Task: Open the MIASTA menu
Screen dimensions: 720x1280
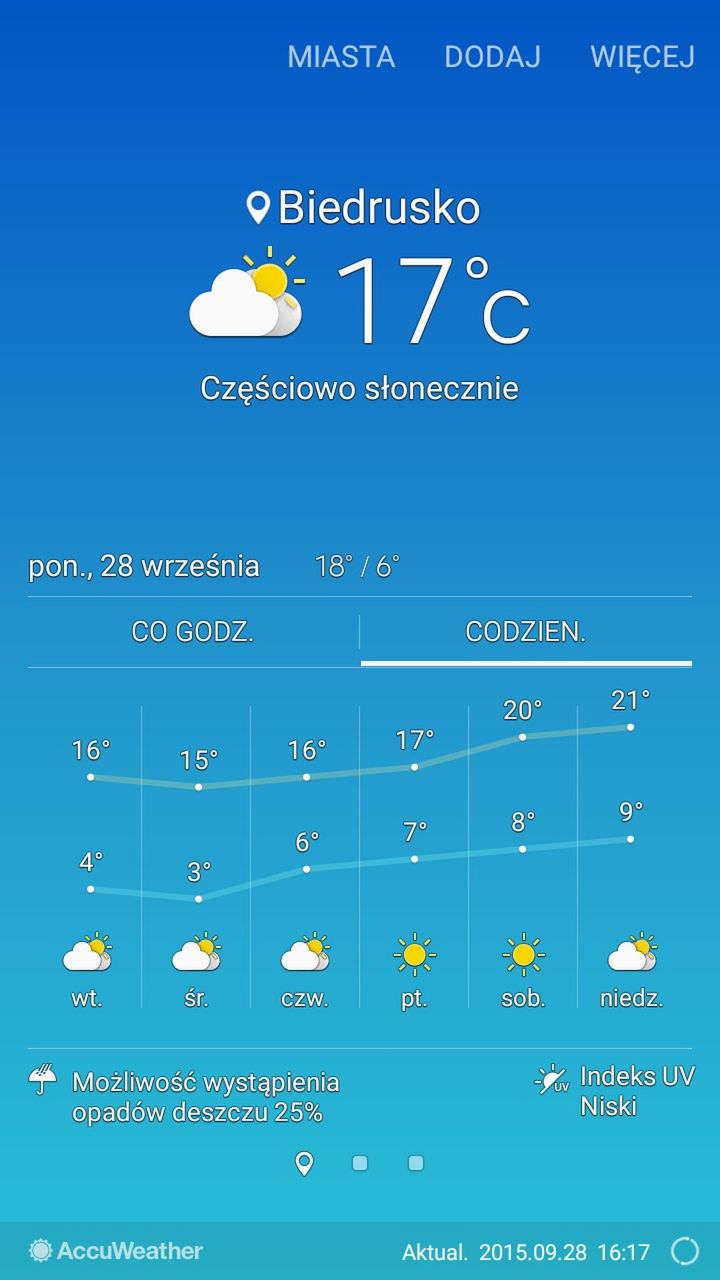Action: [x=342, y=57]
